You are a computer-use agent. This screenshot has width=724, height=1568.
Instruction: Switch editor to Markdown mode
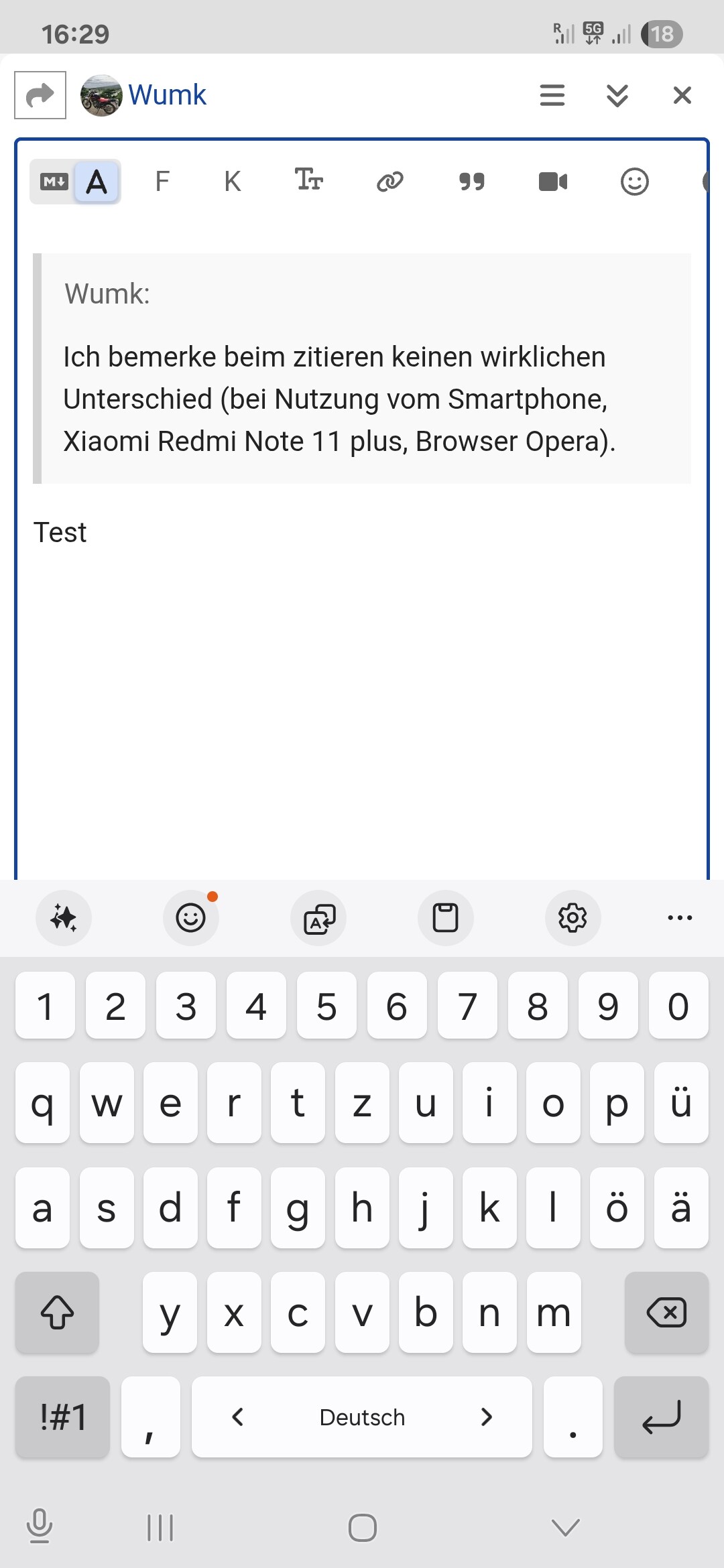54,182
